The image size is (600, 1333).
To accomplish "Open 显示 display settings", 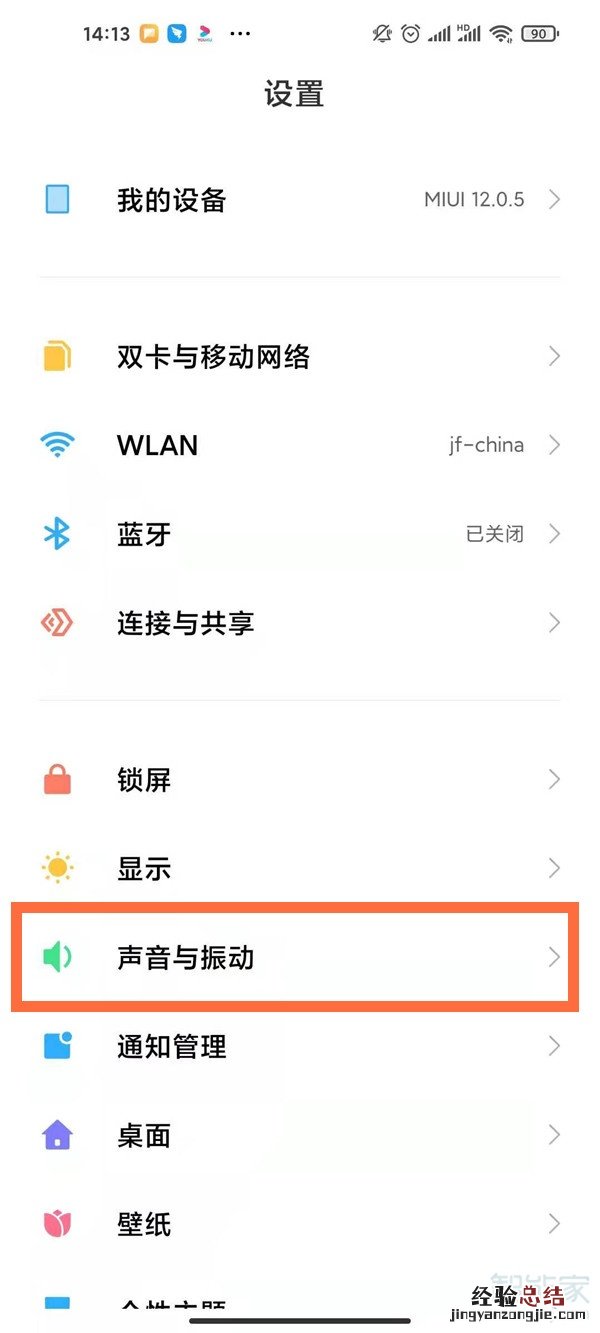I will point(300,868).
